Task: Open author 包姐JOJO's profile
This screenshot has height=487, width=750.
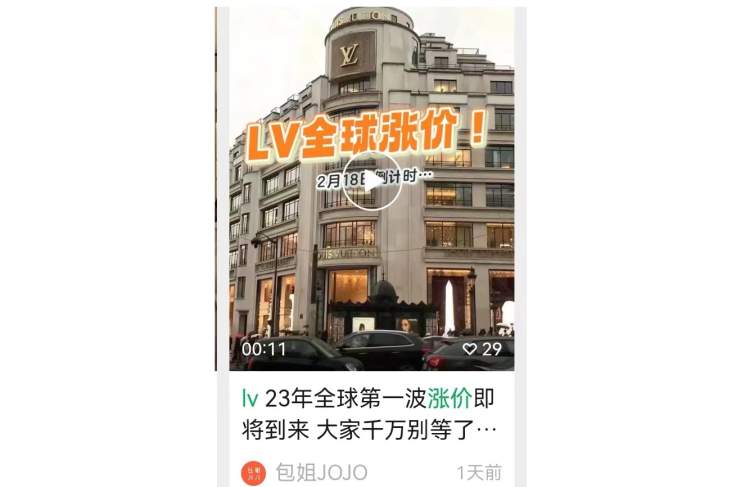Action: click(x=320, y=472)
